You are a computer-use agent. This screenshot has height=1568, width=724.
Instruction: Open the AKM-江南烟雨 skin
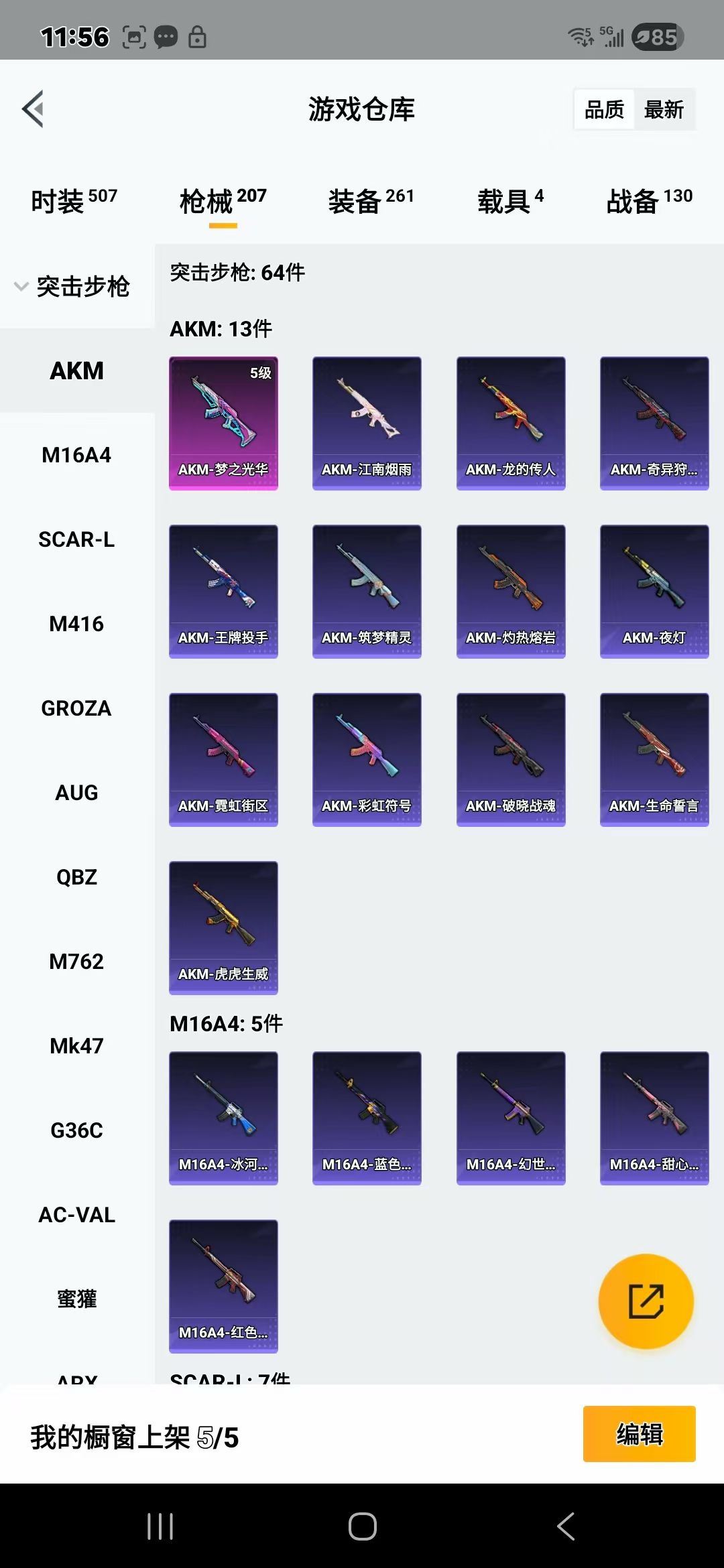(367, 423)
